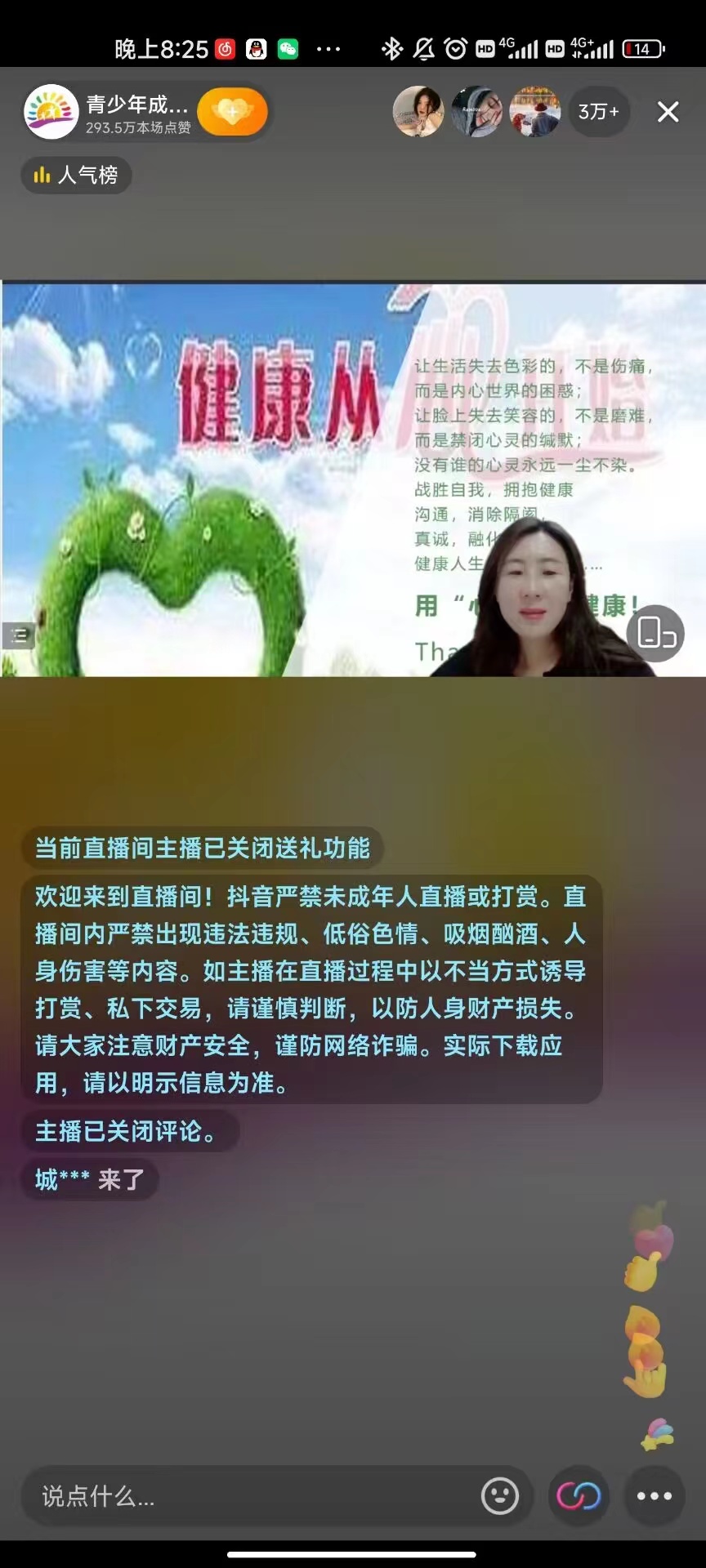706x1568 pixels.
Task: Follow the streamer via the orange heart button
Action: [232, 112]
